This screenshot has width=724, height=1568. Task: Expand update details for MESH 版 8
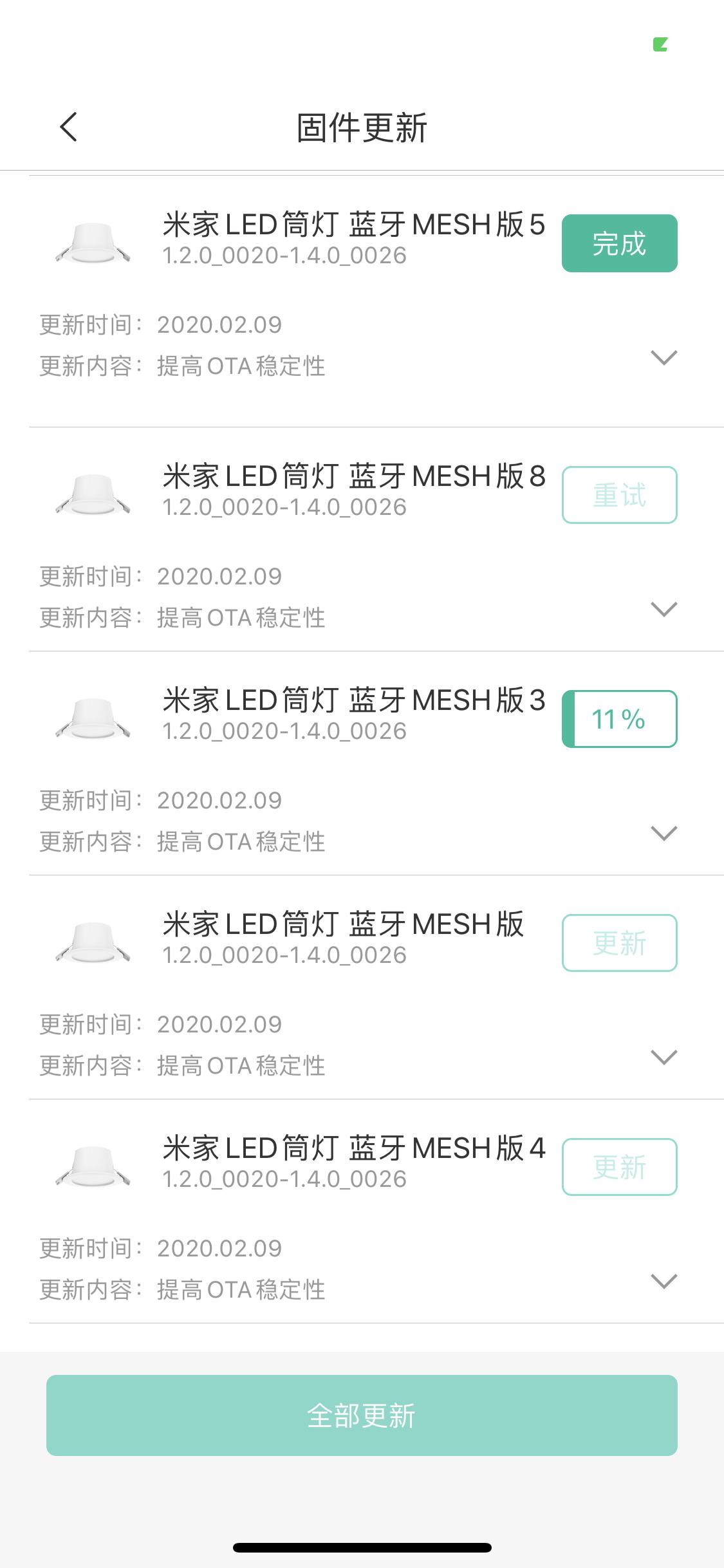(664, 608)
